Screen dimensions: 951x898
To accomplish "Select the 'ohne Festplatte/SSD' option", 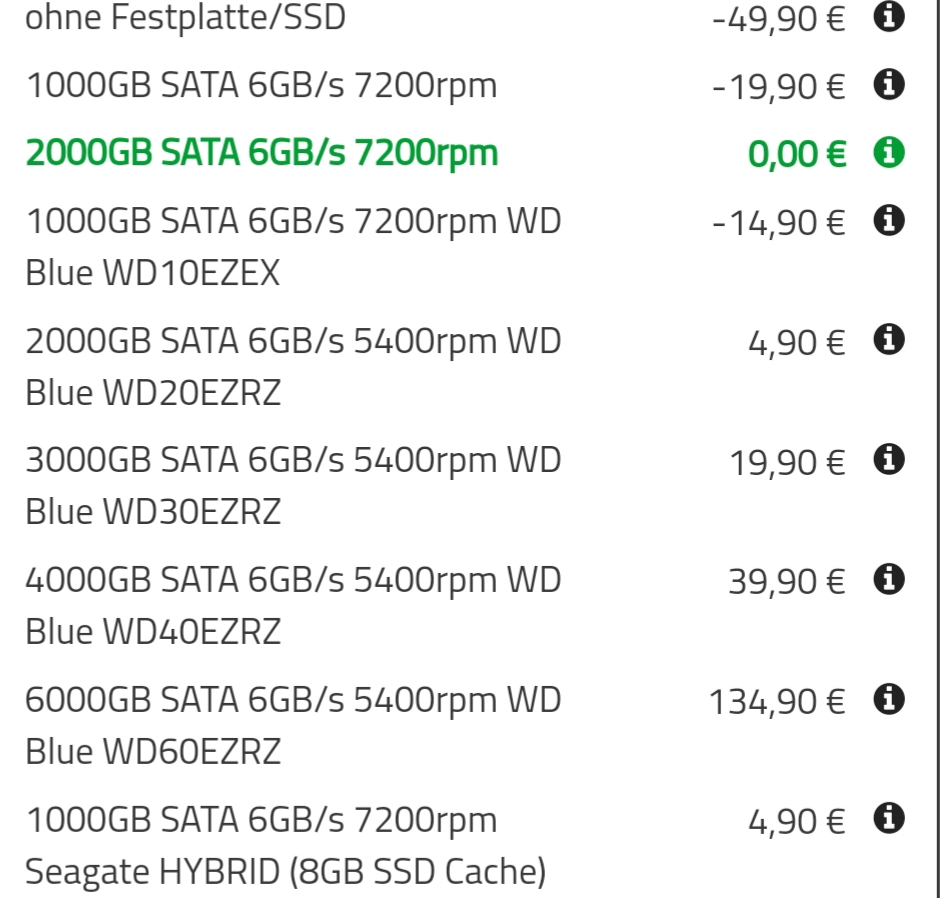I will (186, 17).
